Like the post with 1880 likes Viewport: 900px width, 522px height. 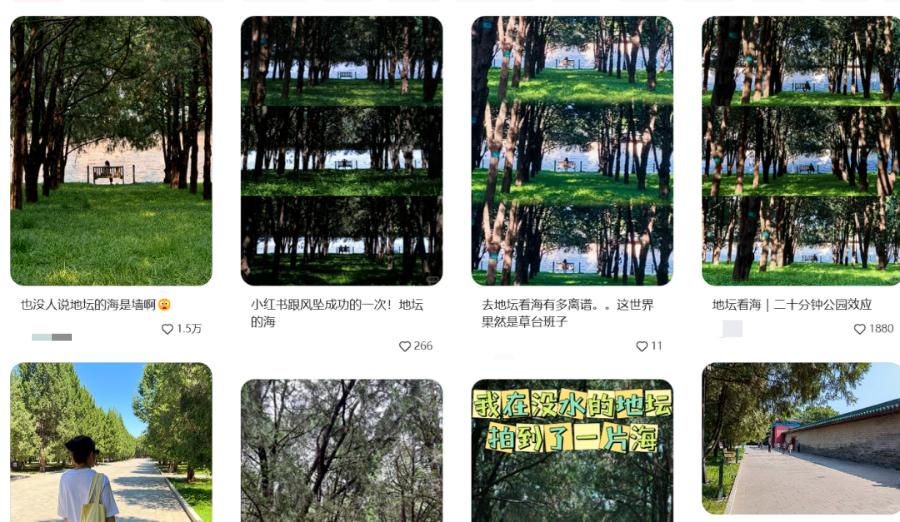[859, 329]
